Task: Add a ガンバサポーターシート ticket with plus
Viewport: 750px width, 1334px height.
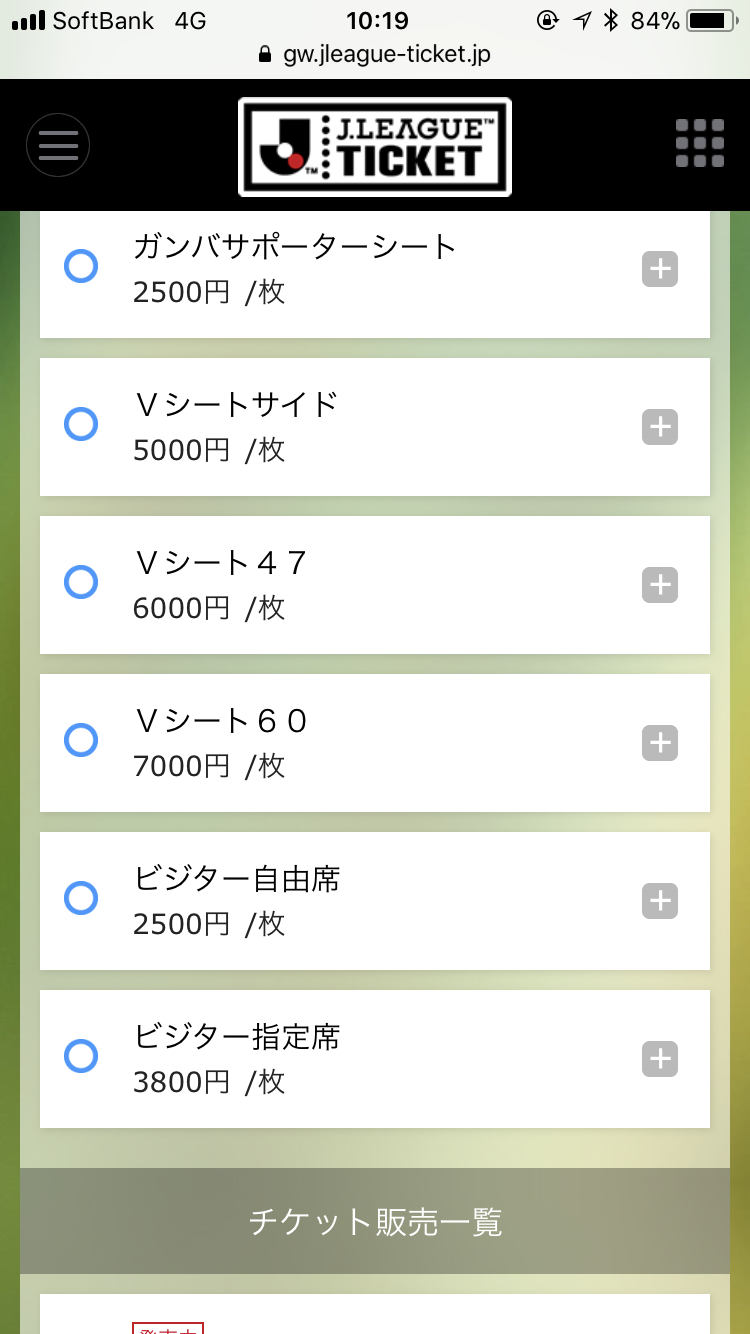Action: (x=660, y=269)
